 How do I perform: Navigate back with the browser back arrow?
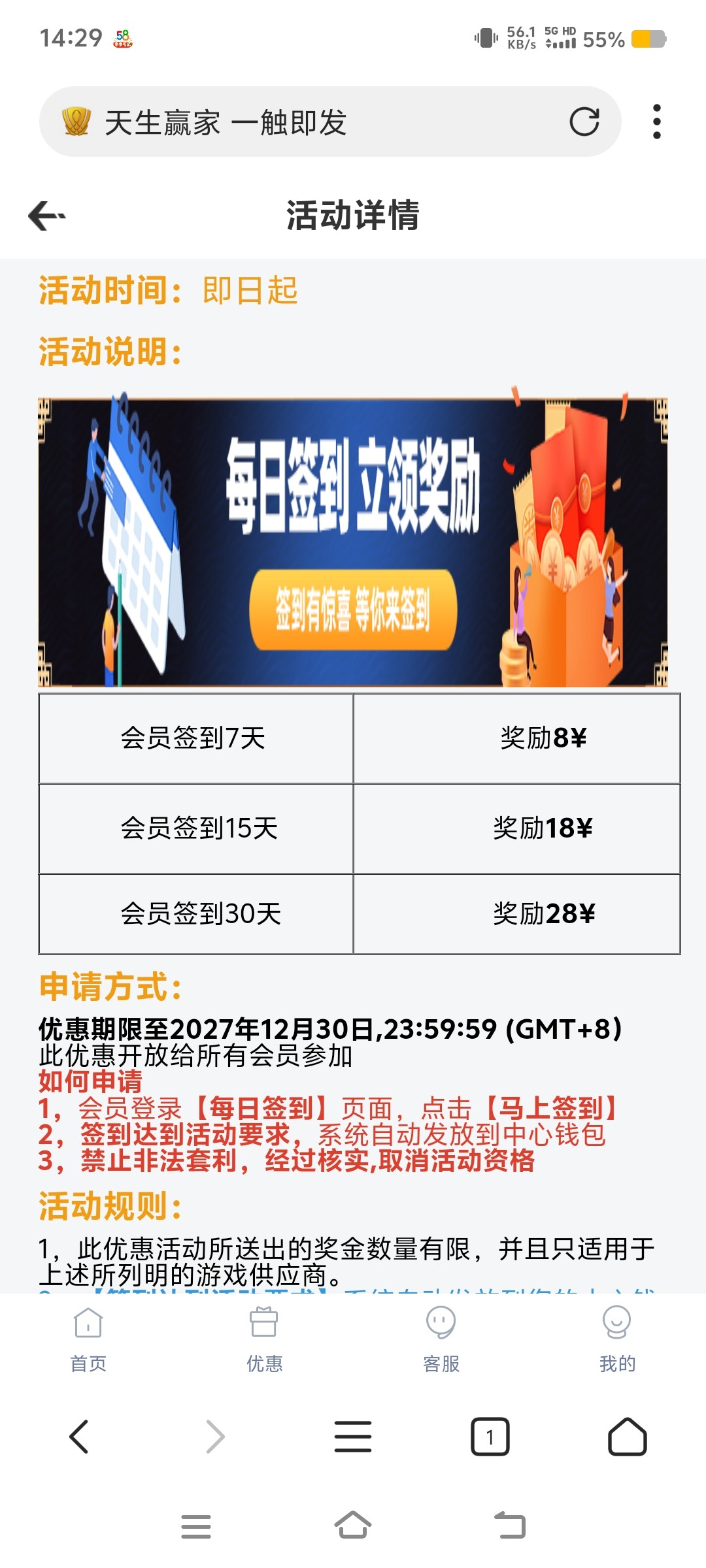click(x=79, y=1437)
